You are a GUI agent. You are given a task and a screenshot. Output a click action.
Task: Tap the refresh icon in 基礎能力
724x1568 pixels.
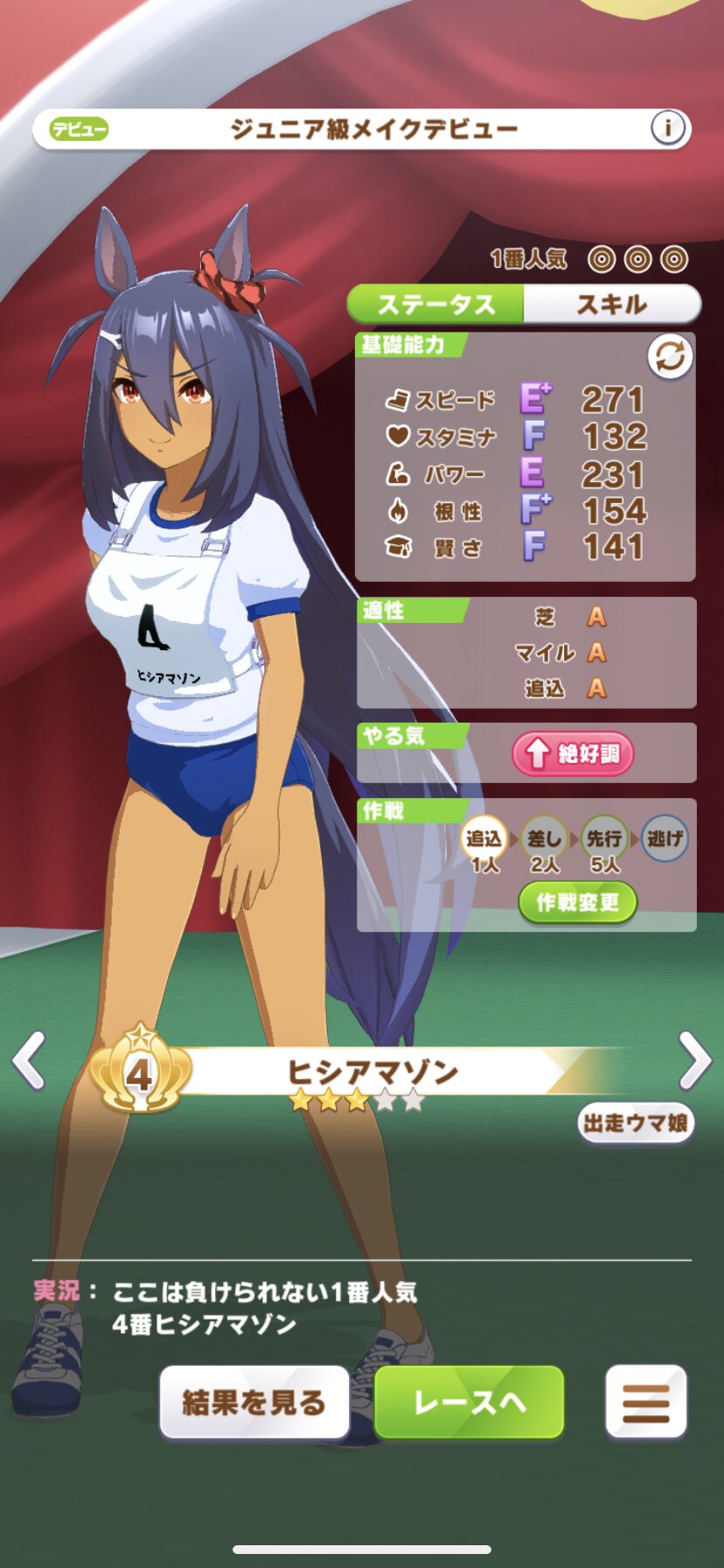670,356
